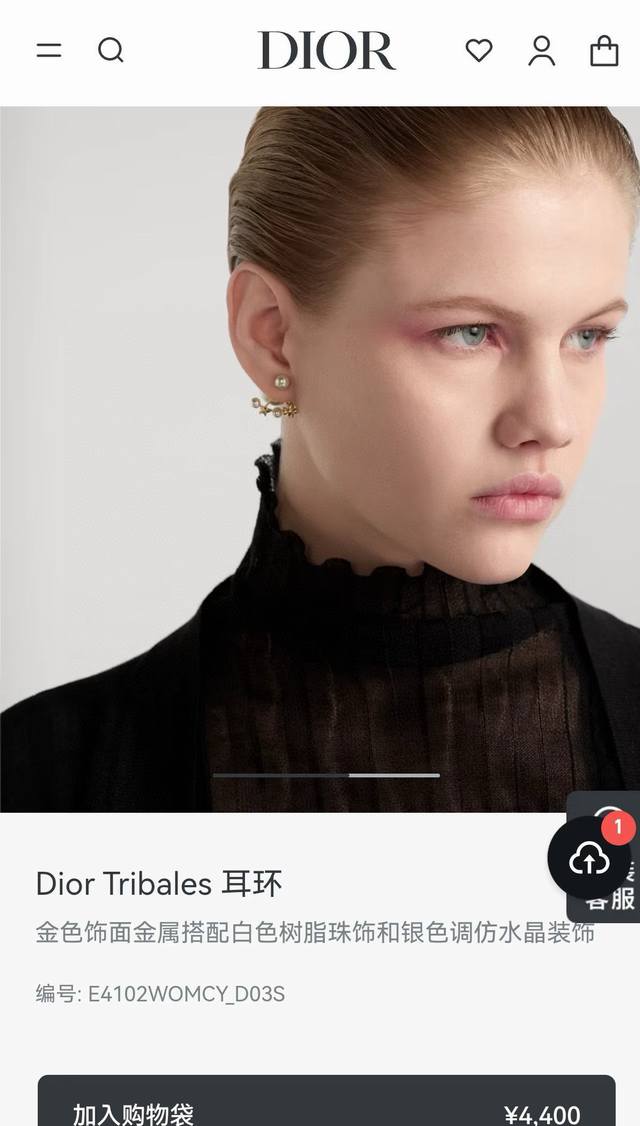Tap the image carousel page indicator

[x=326, y=775]
